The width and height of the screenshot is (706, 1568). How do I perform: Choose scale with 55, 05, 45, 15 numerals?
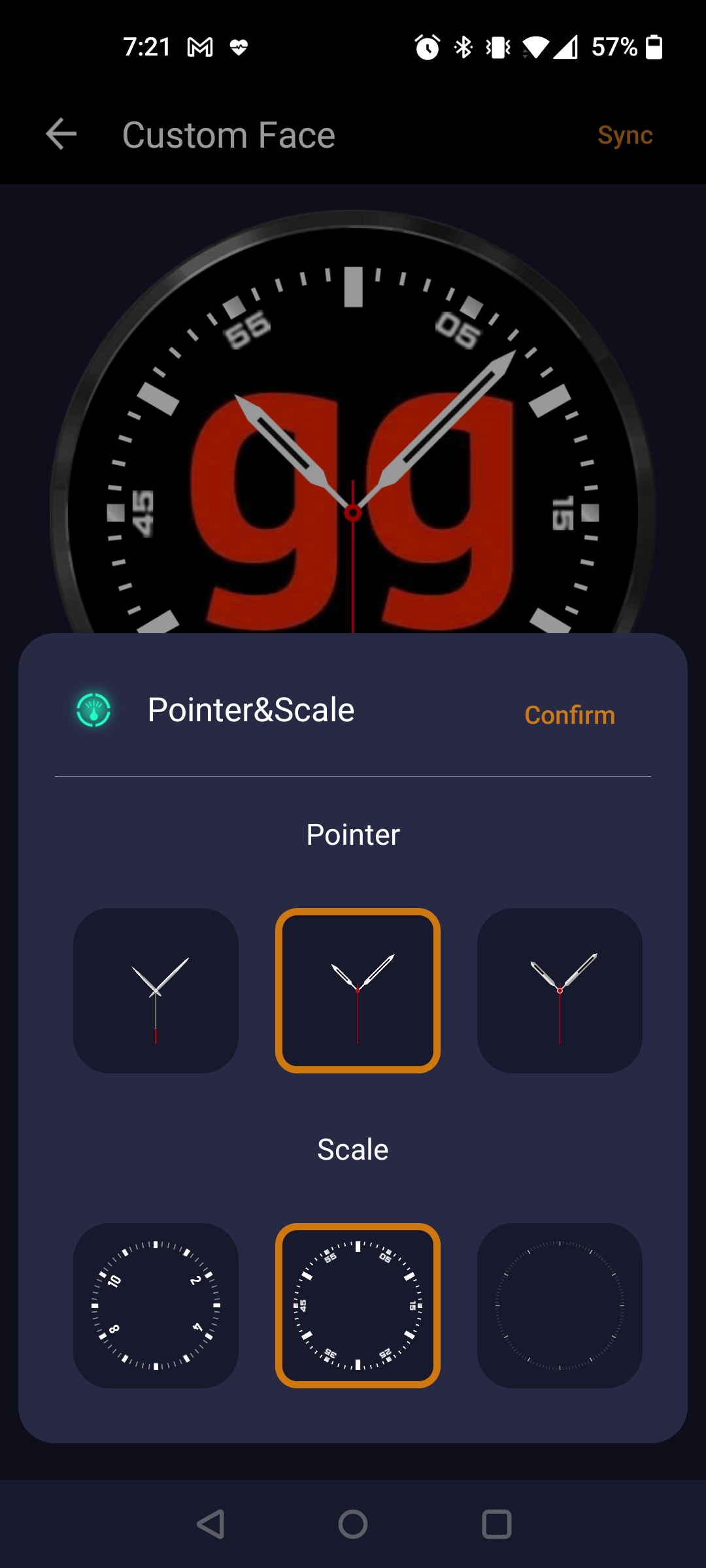358,1305
